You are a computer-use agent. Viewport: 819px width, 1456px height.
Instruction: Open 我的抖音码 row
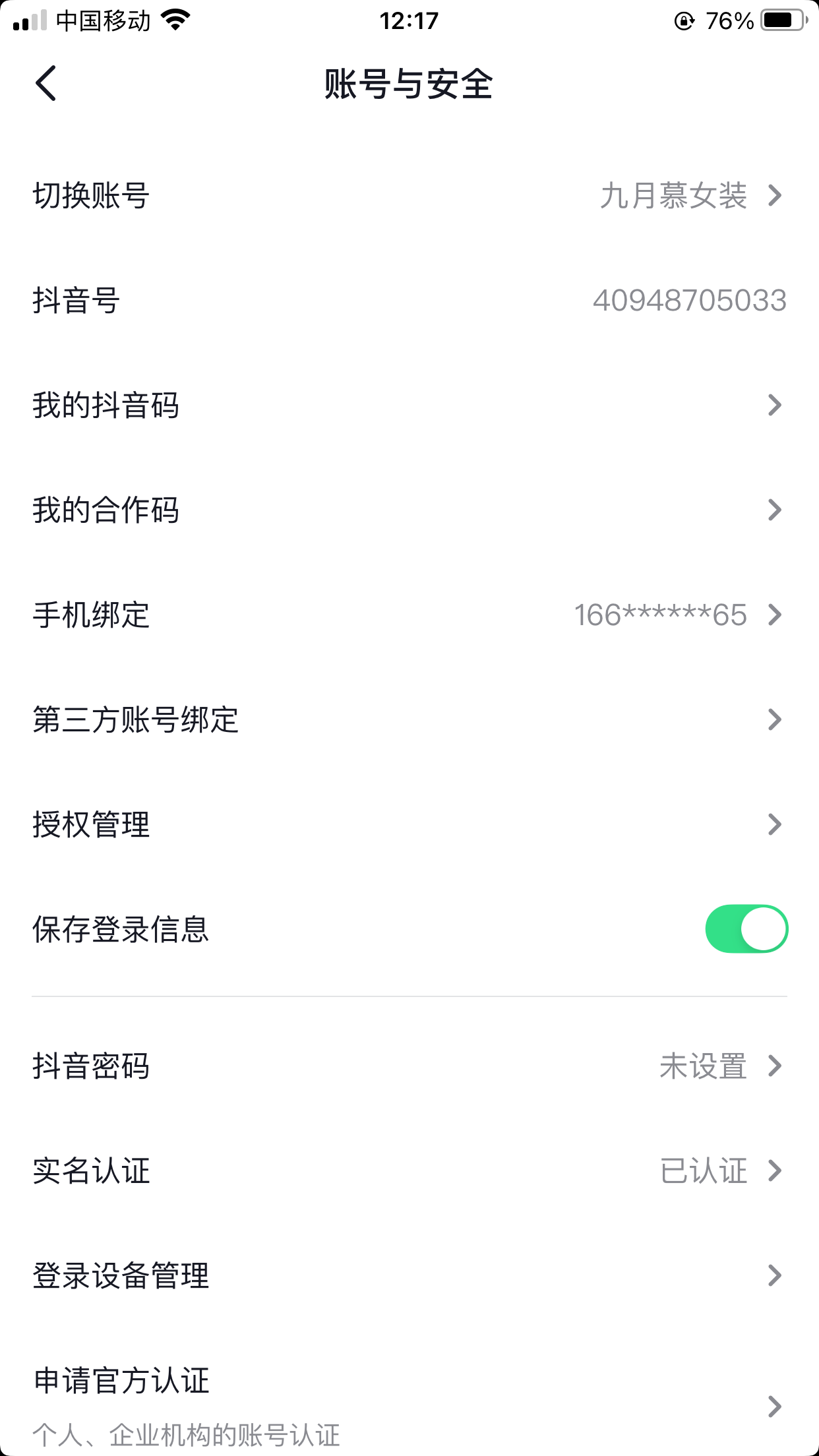click(409, 405)
